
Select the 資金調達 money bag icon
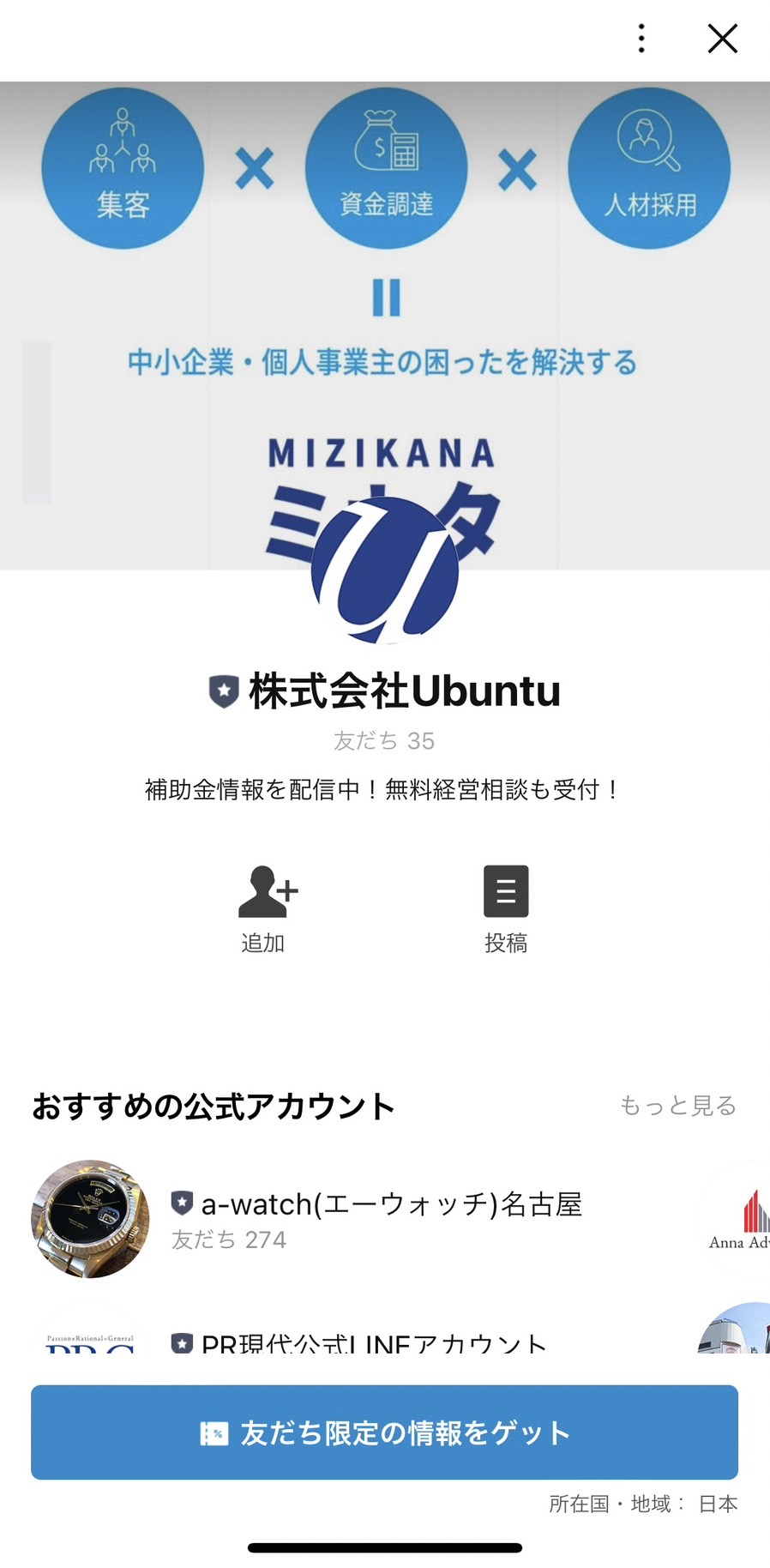point(386,168)
